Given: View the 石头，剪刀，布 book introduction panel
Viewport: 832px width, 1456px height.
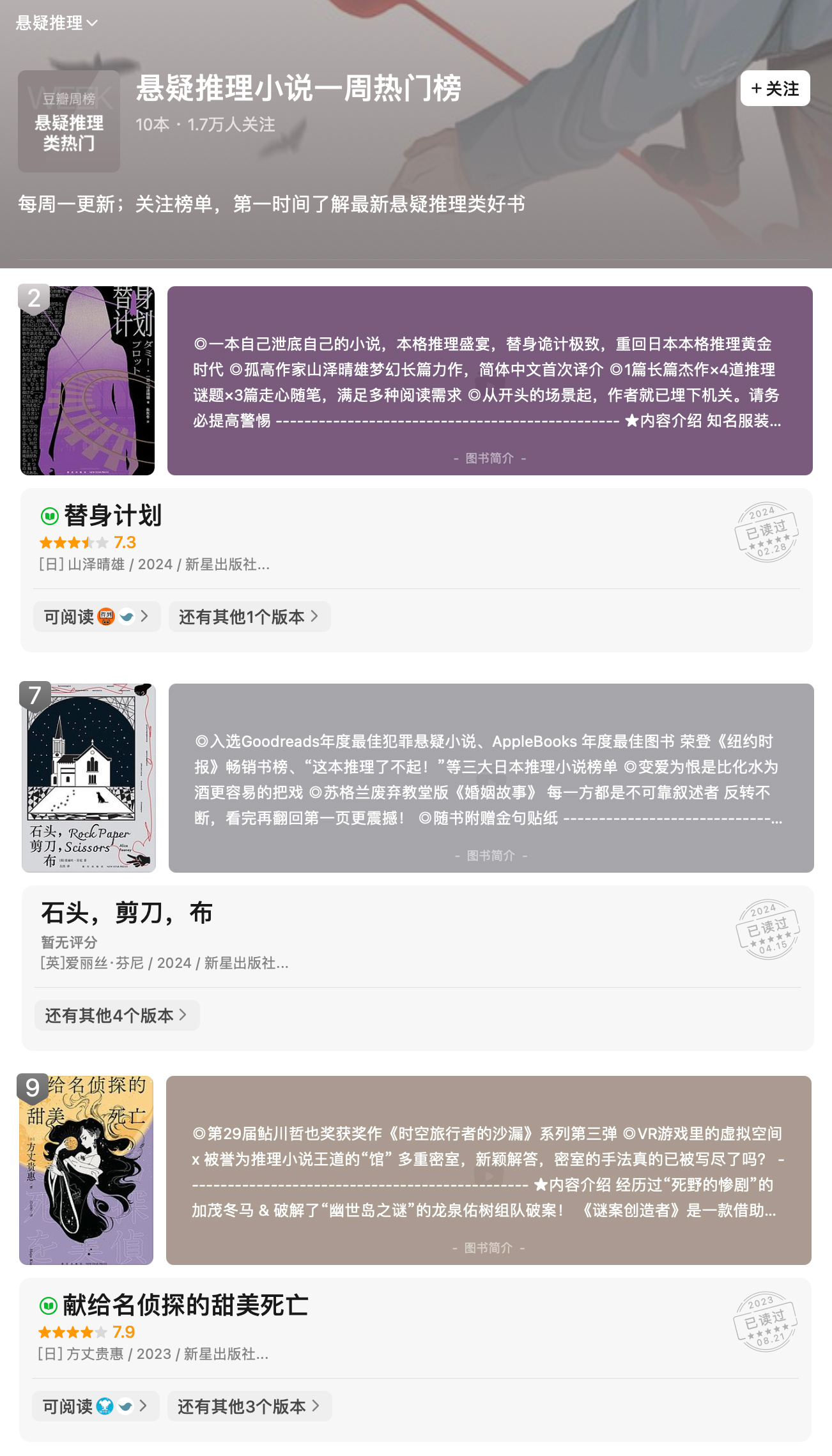Looking at the screenshot, I should (491, 778).
